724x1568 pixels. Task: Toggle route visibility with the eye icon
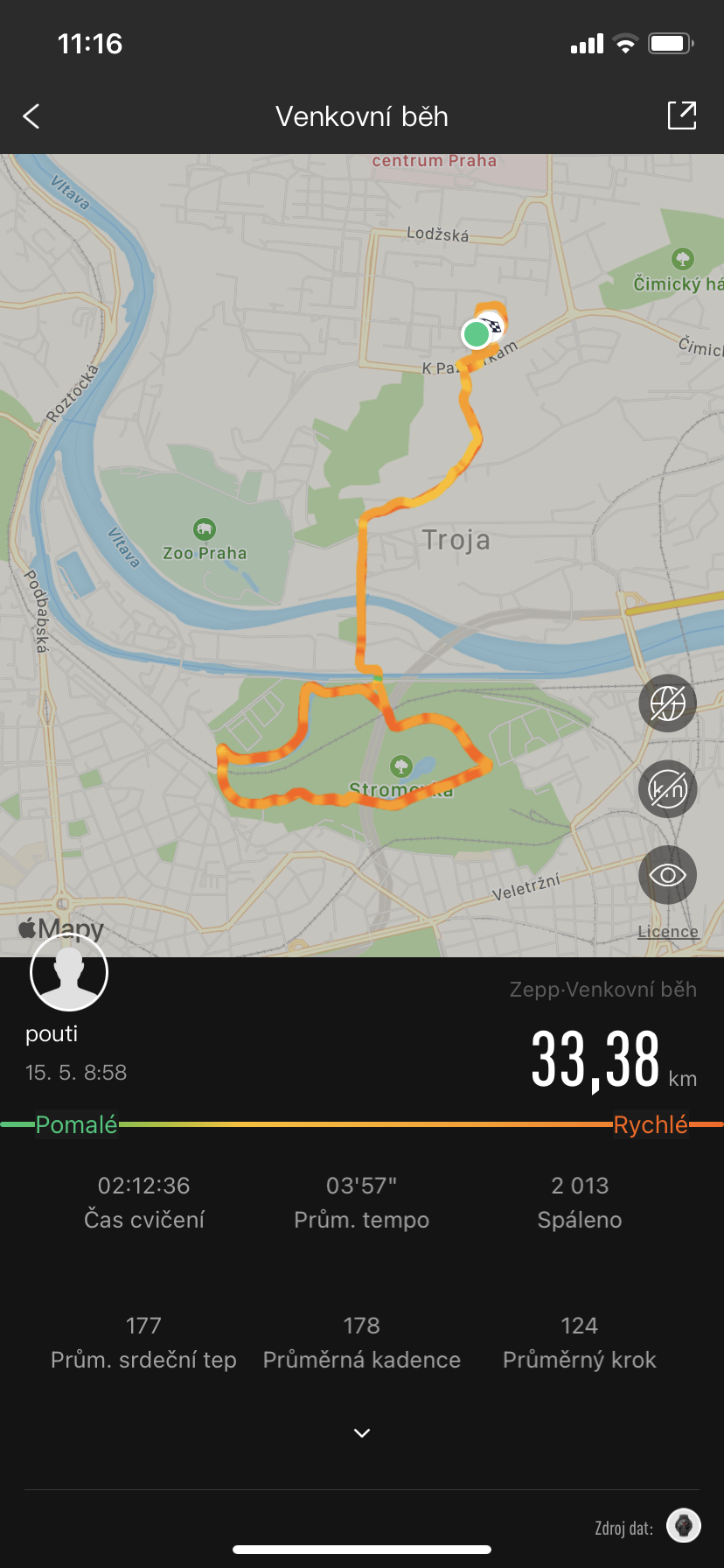coord(667,875)
